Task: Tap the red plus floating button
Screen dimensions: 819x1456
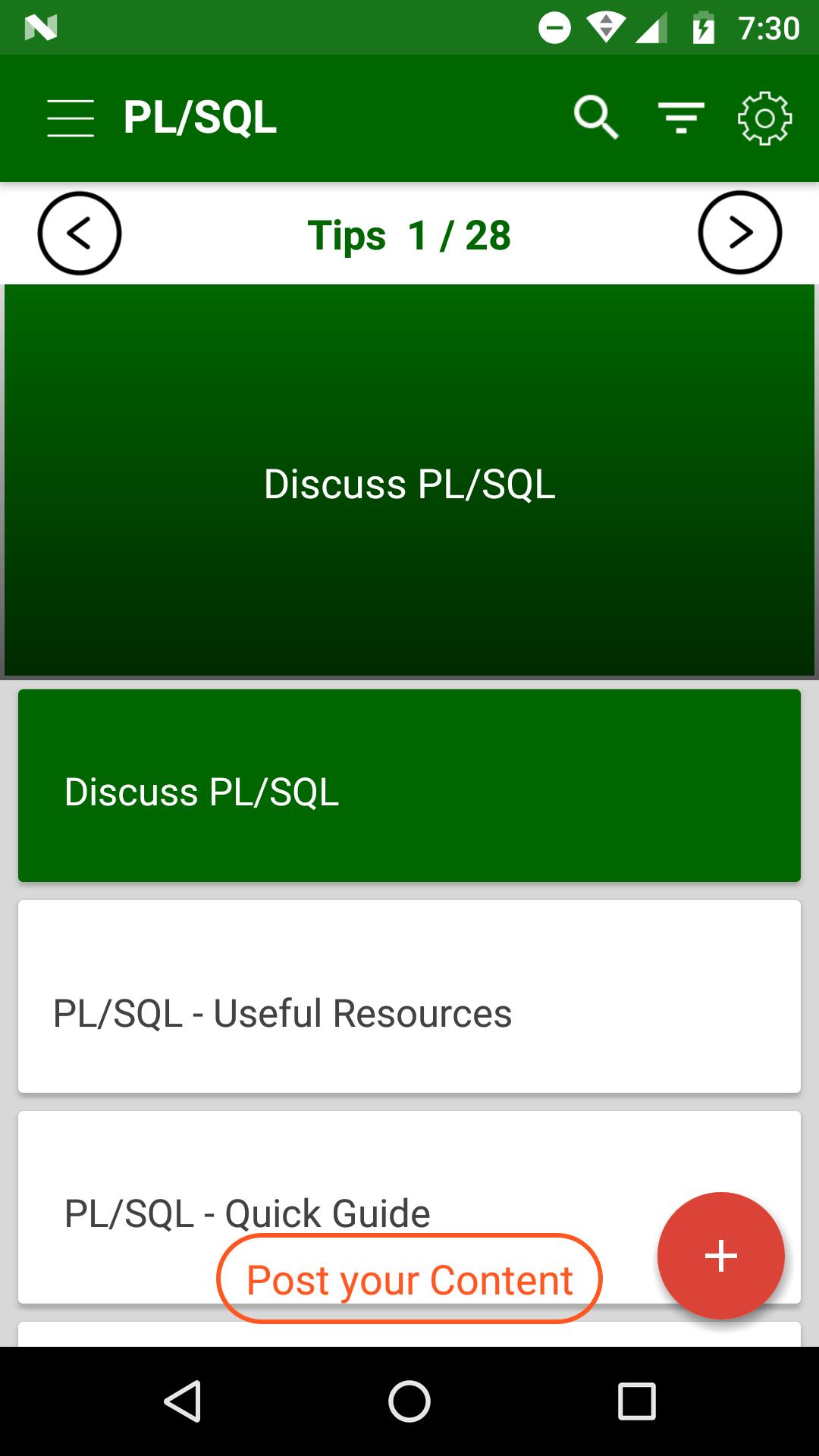Action: [720, 1256]
